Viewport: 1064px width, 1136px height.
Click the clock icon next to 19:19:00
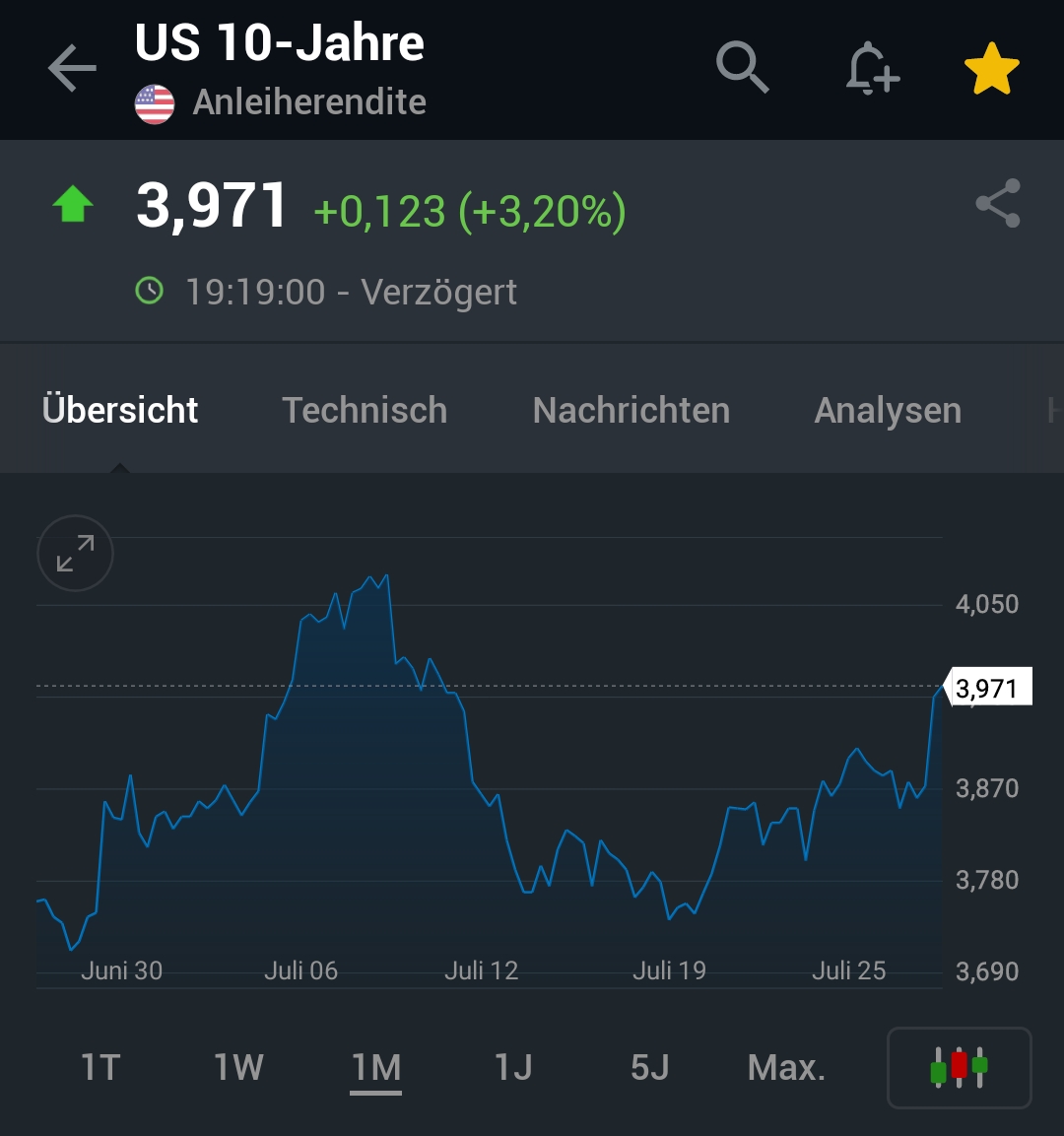(149, 291)
